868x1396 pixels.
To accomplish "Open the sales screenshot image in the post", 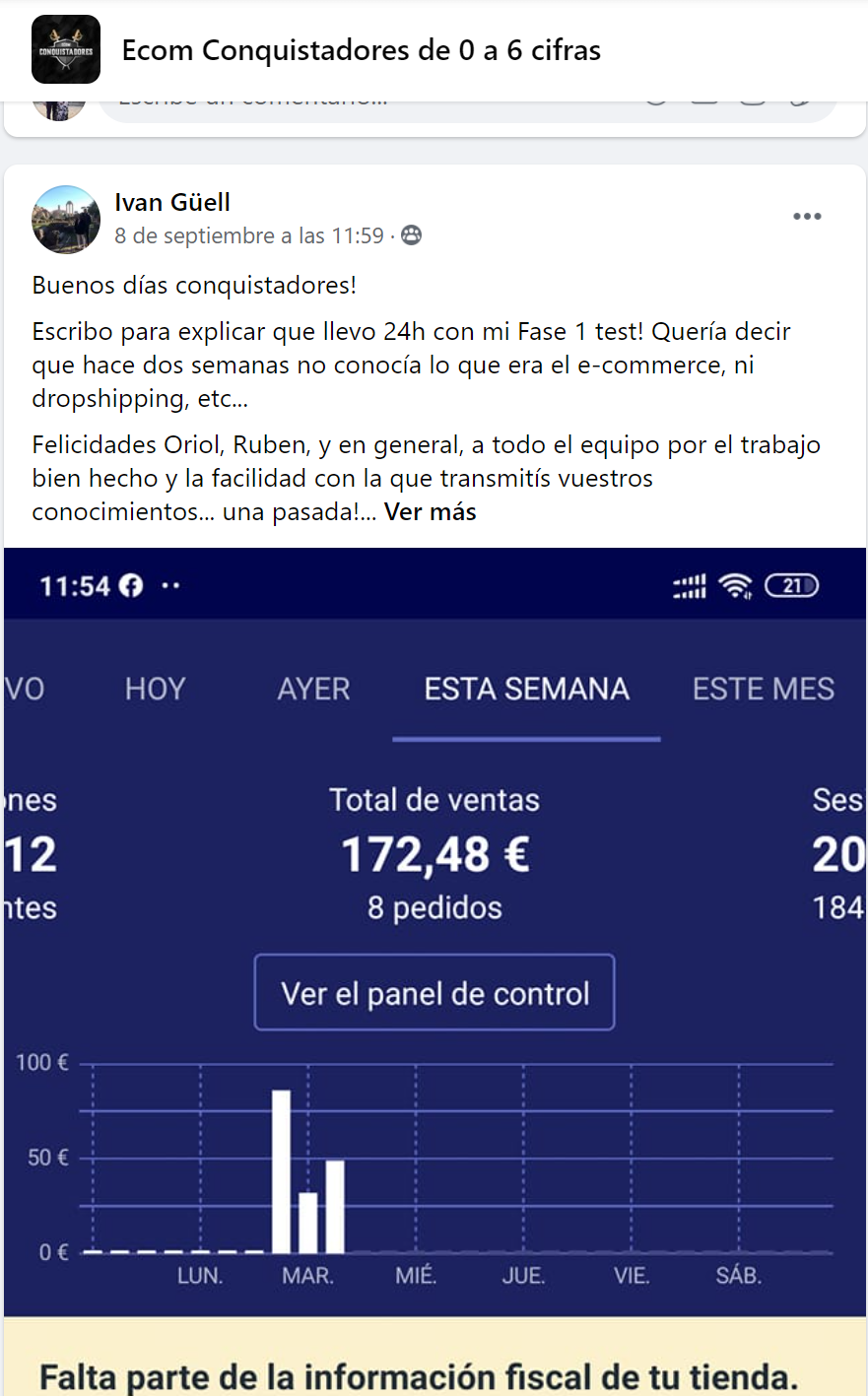I will 434,971.
